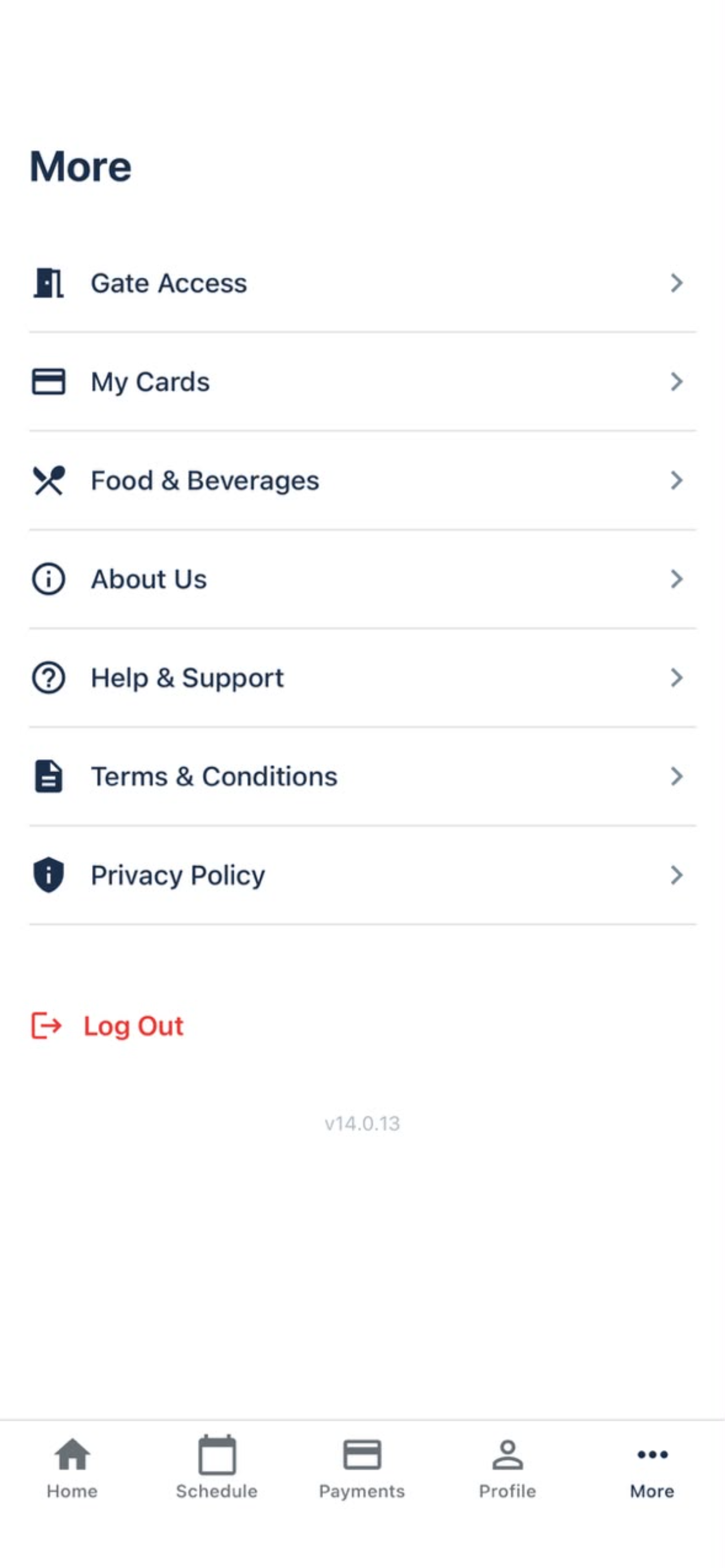The width and height of the screenshot is (725, 1568).
Task: Go to Food & Beverages
Action: [362, 480]
